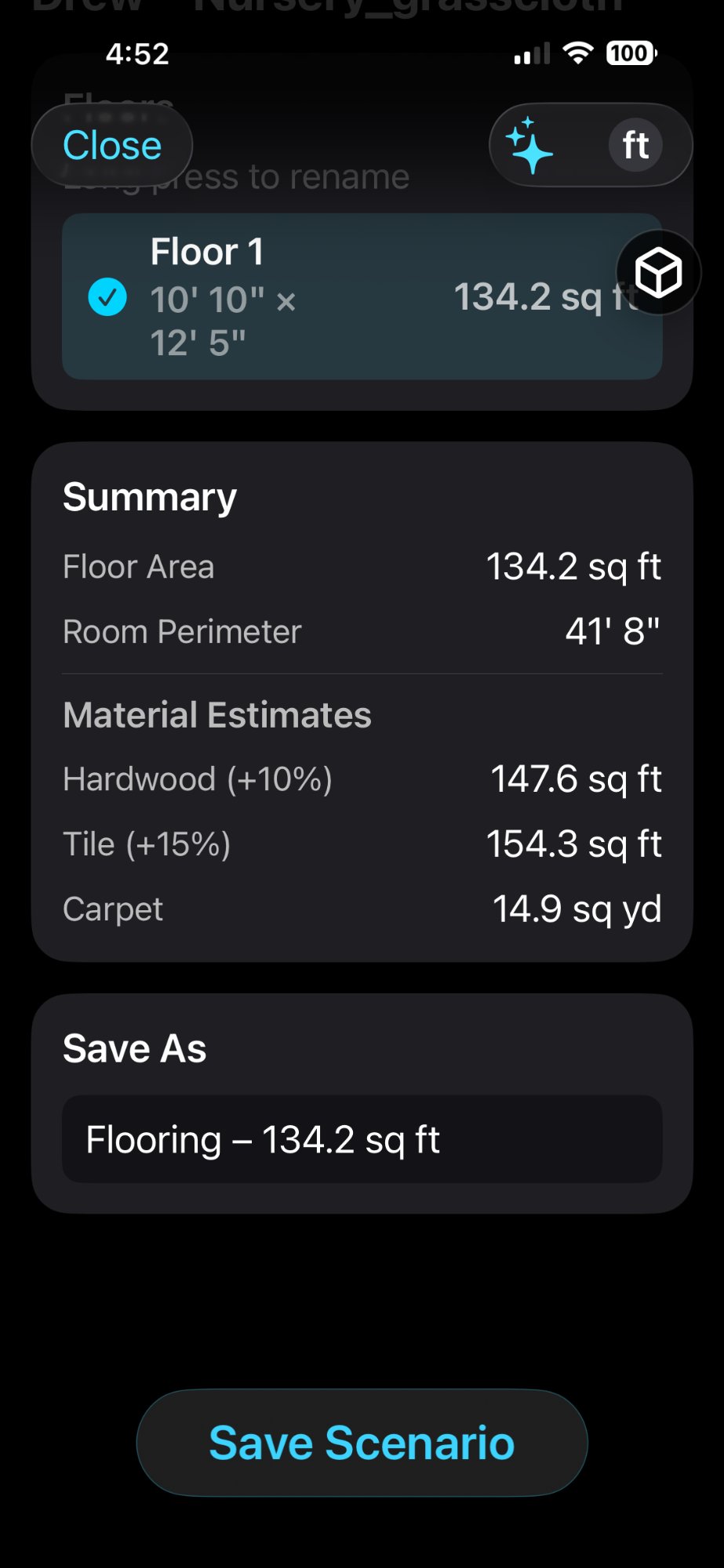Deselect the Floor 1 selection checkmark
The height and width of the screenshot is (1568, 724).
(x=108, y=297)
